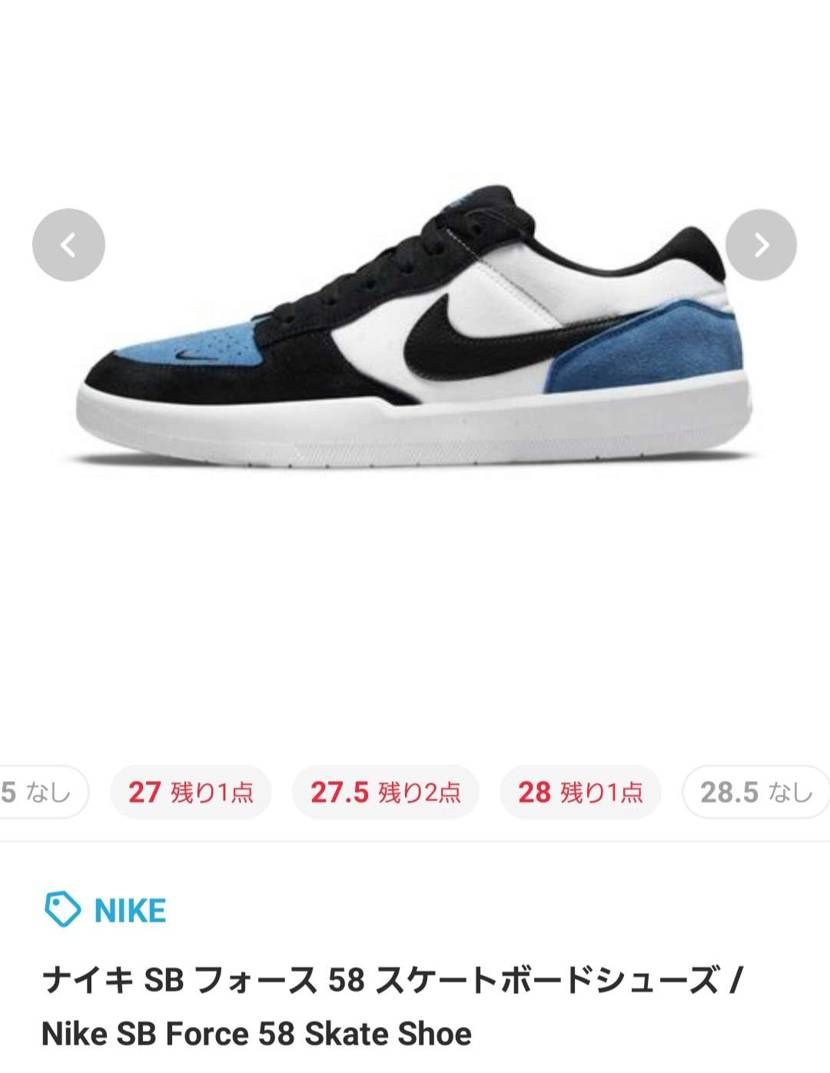Pick the size 28 chip
Screen dimensions: 830x1073
580,793
